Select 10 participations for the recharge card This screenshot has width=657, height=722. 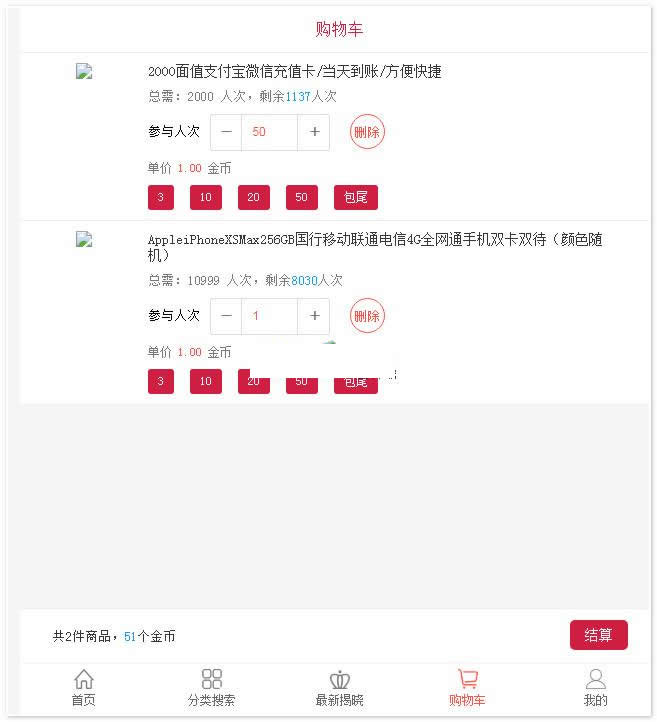[x=205, y=197]
